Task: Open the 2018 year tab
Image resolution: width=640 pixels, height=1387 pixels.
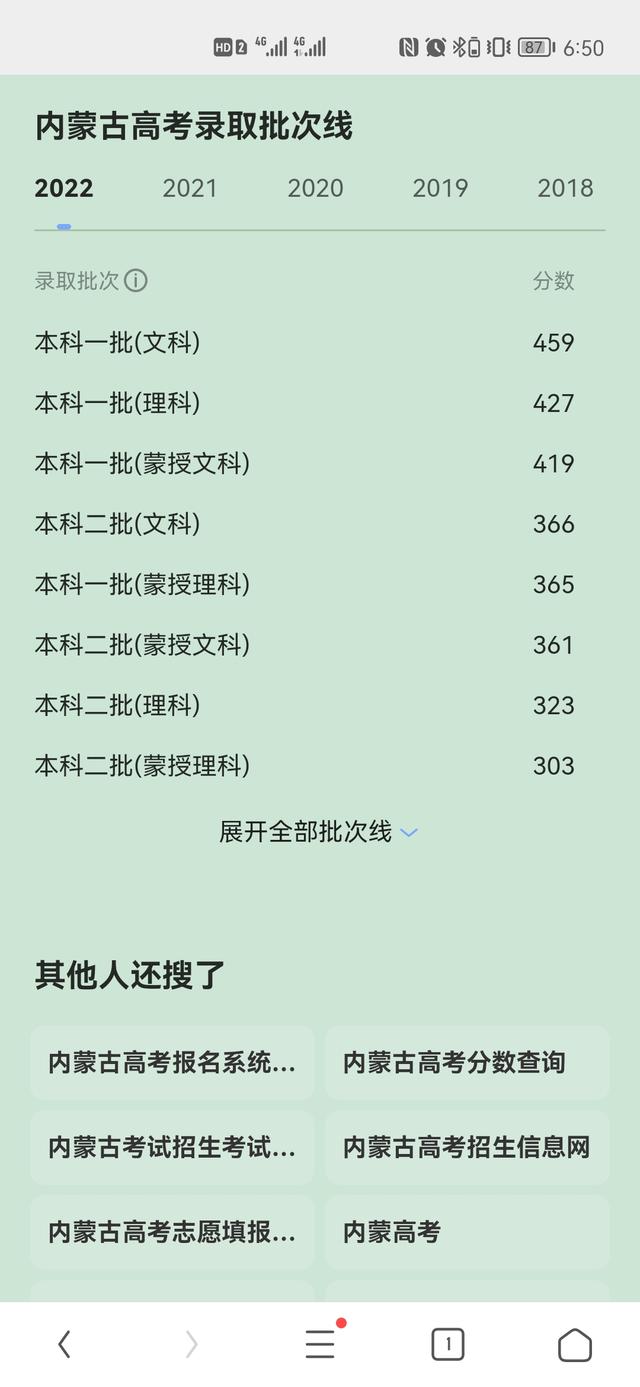Action: [565, 188]
